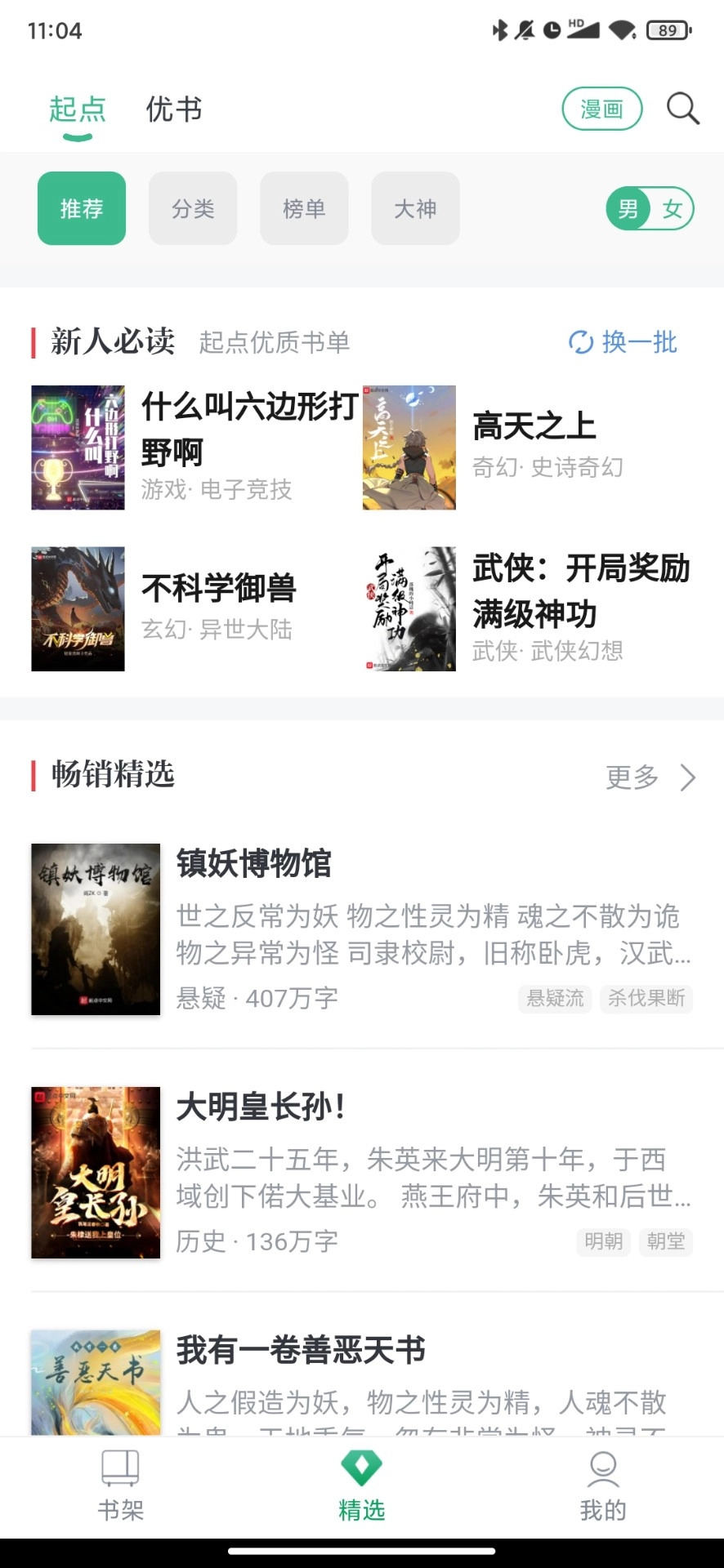
Task: Tap the 漫画 comics icon button
Action: [602, 108]
